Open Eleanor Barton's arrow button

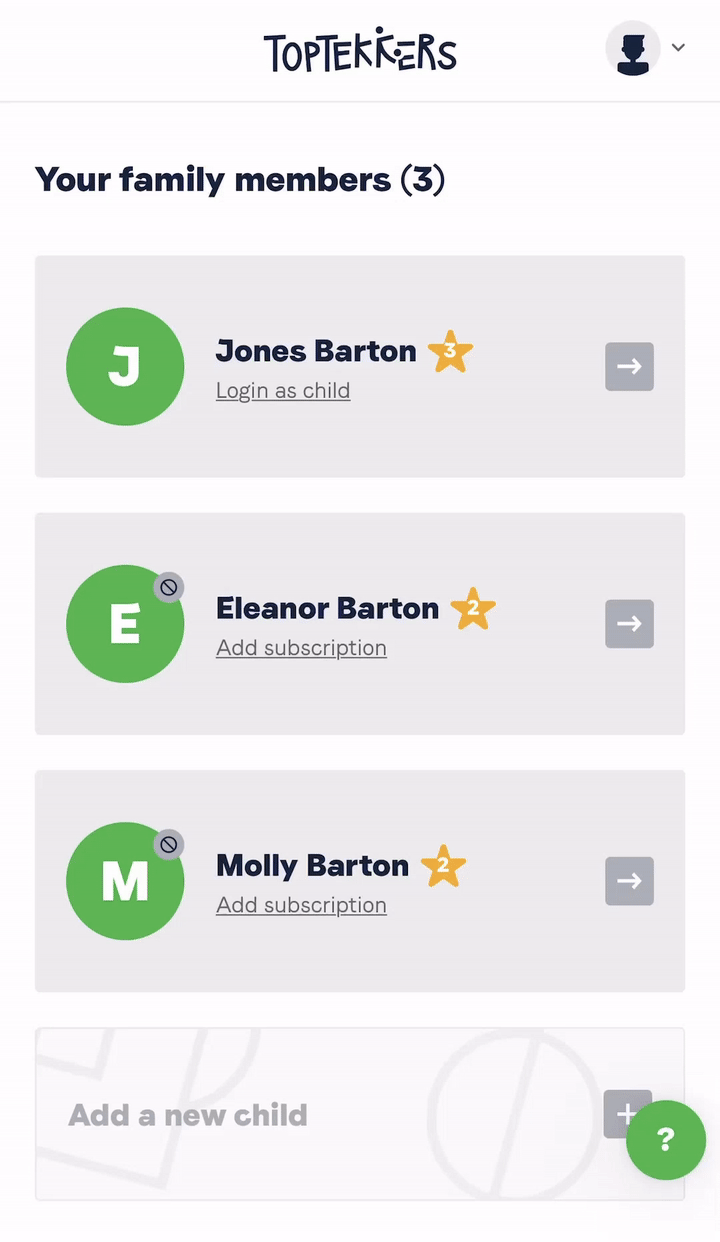click(629, 624)
